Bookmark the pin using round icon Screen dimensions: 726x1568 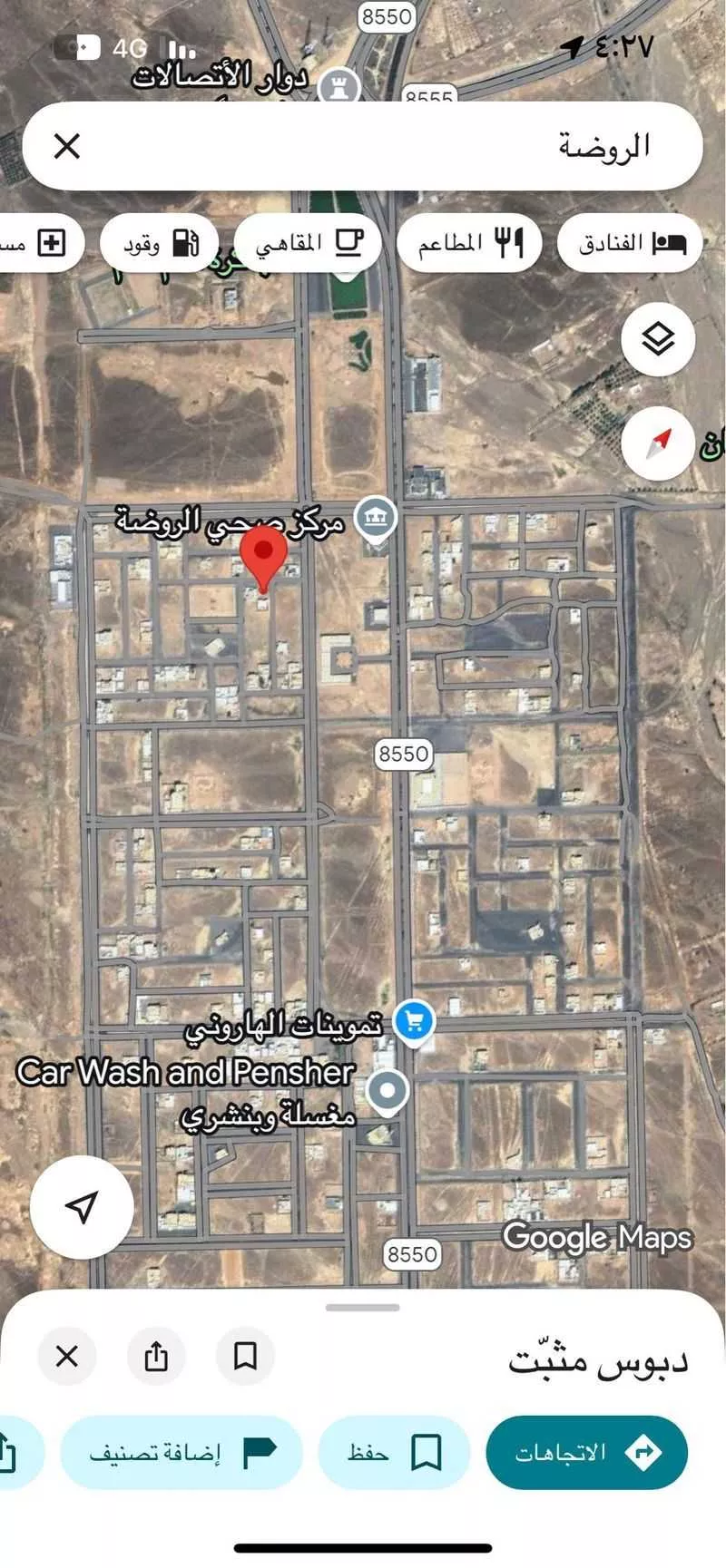point(245,1357)
